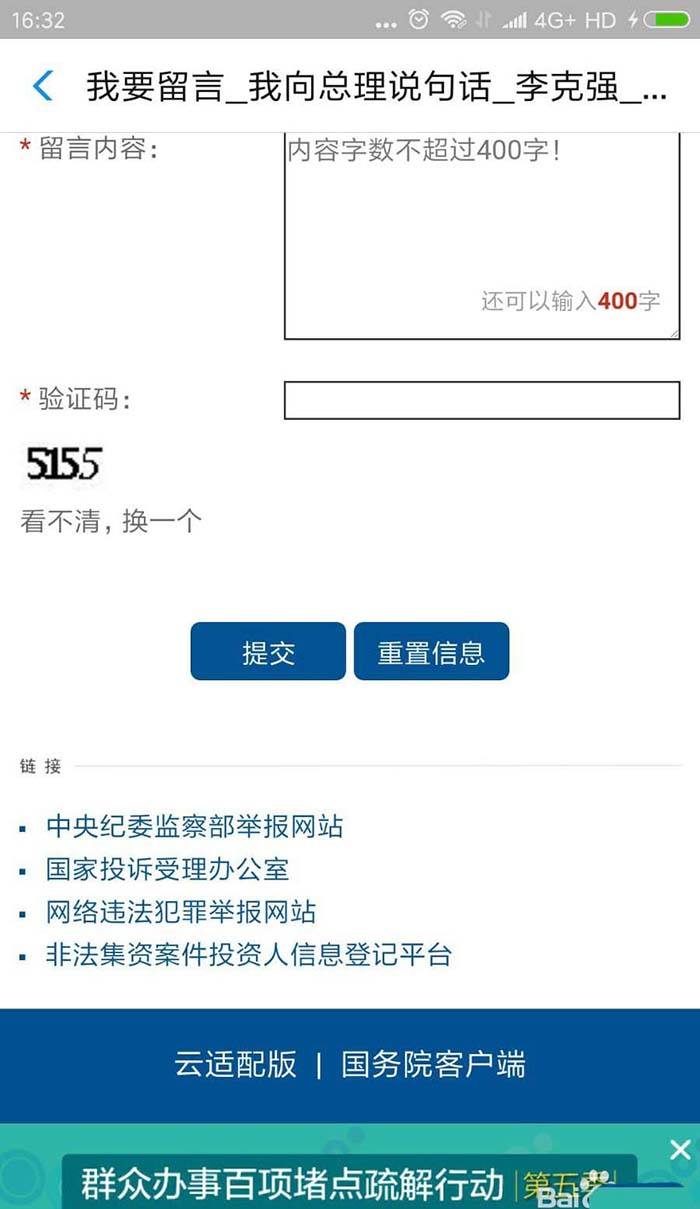Screen dimensions: 700x1209
Task: Open 中央纪委监察部举报网站 link
Action: pyautogui.click(x=195, y=827)
